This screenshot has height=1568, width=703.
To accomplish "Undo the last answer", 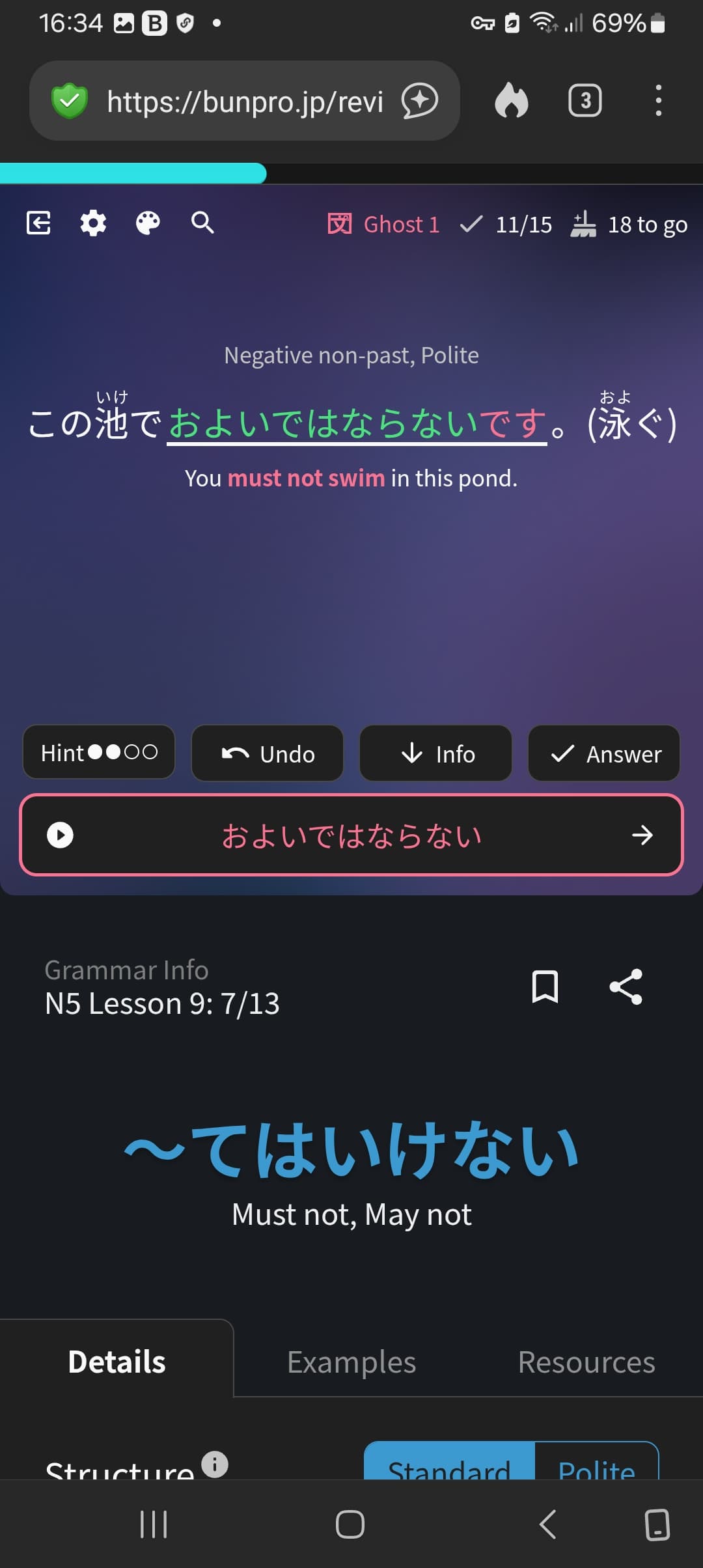I will coord(267,753).
